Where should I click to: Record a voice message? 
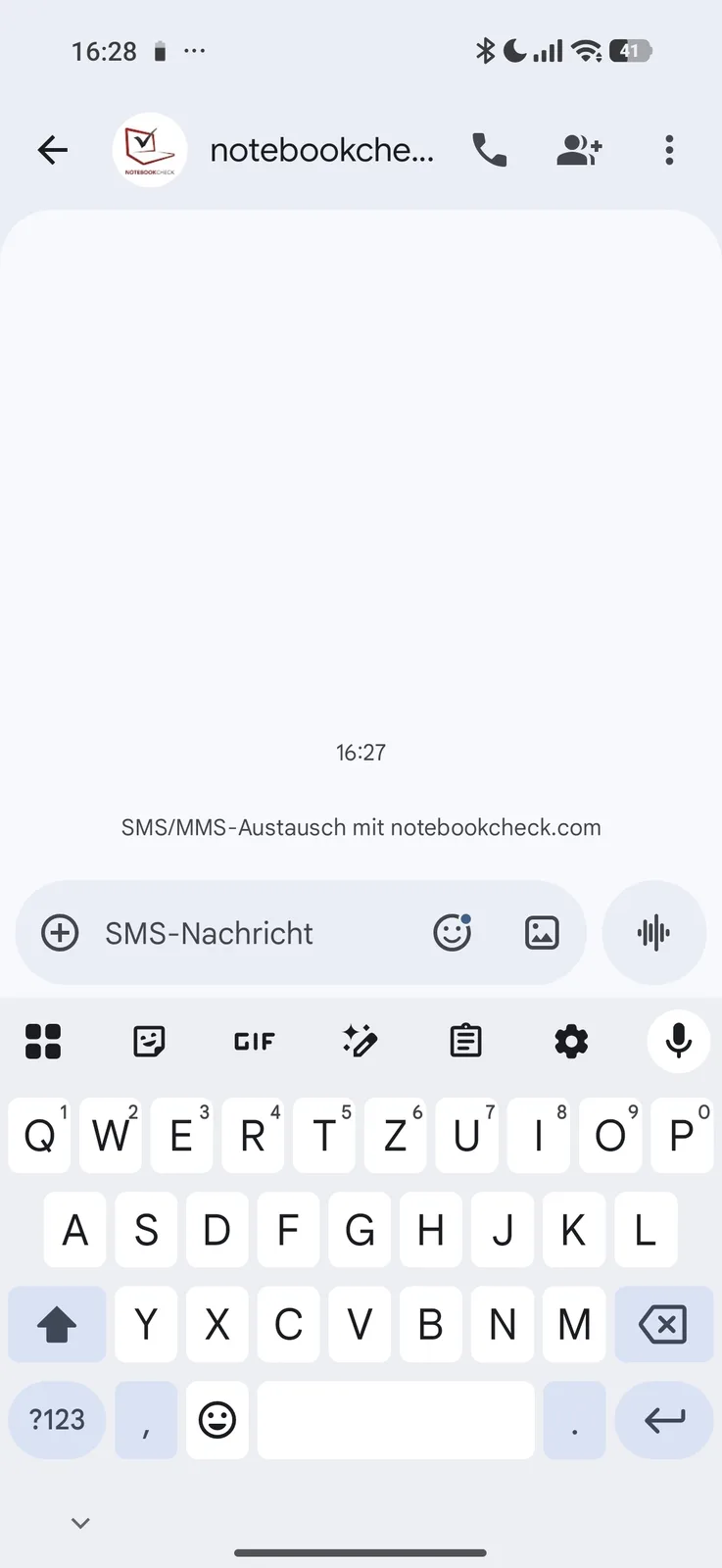coord(653,933)
